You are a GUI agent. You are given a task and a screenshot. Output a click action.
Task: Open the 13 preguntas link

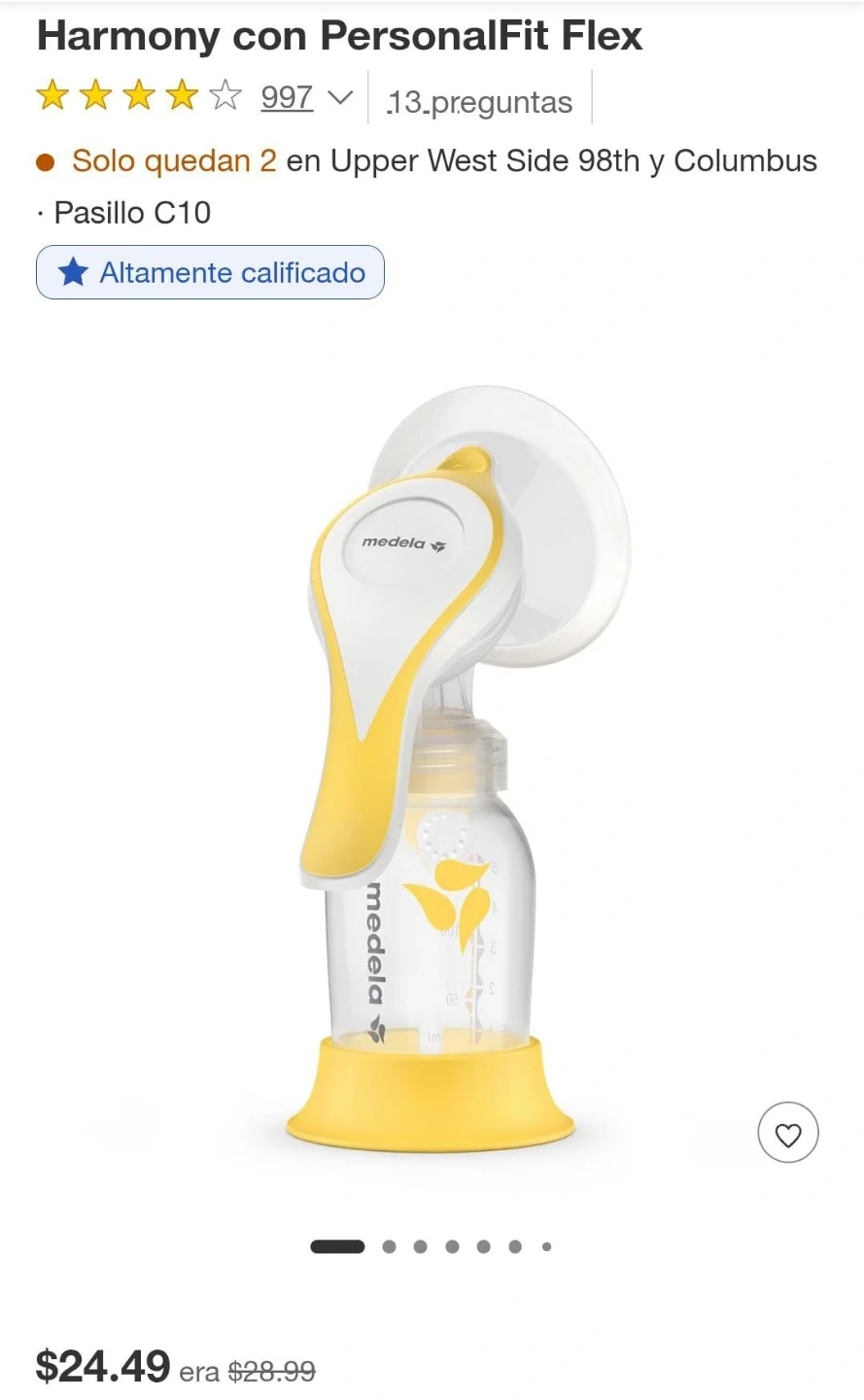pos(480,102)
